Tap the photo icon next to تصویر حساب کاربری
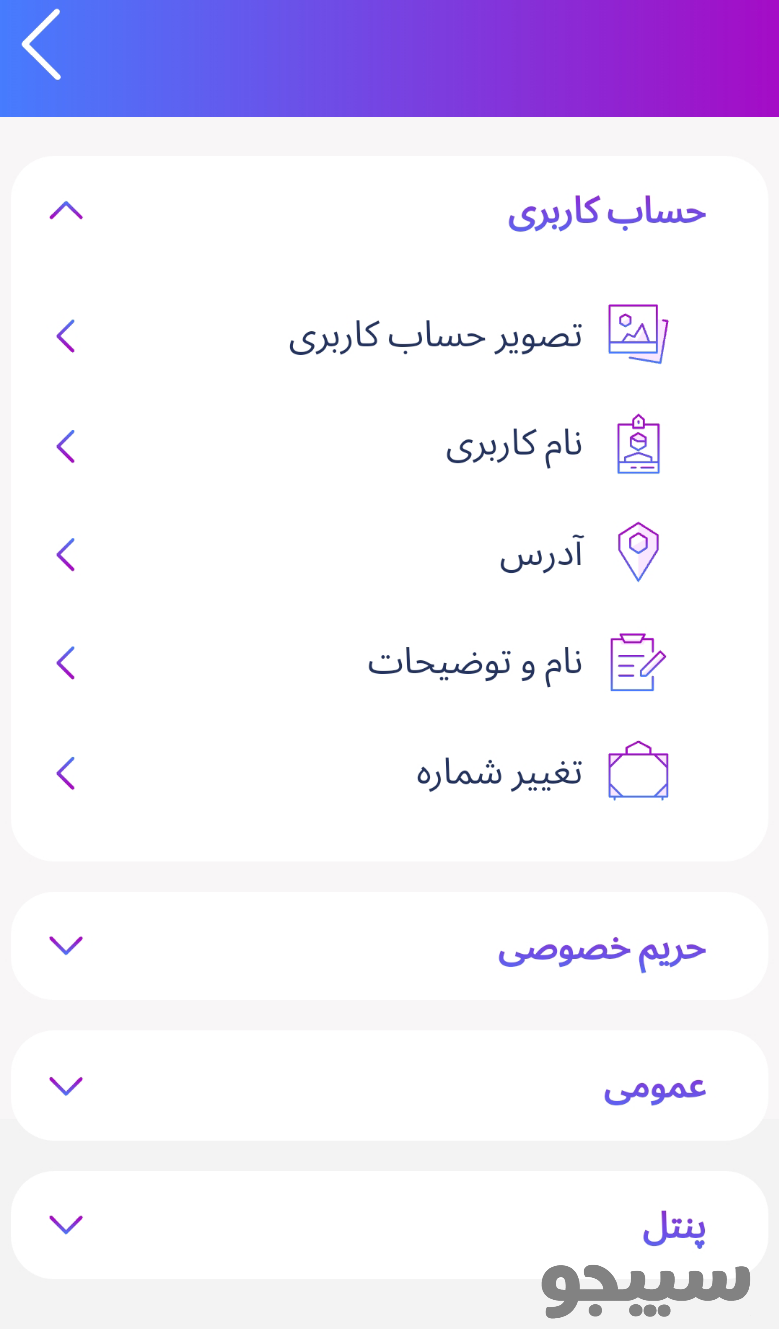Screen dimensions: 779x1329 pyautogui.click(x=636, y=334)
